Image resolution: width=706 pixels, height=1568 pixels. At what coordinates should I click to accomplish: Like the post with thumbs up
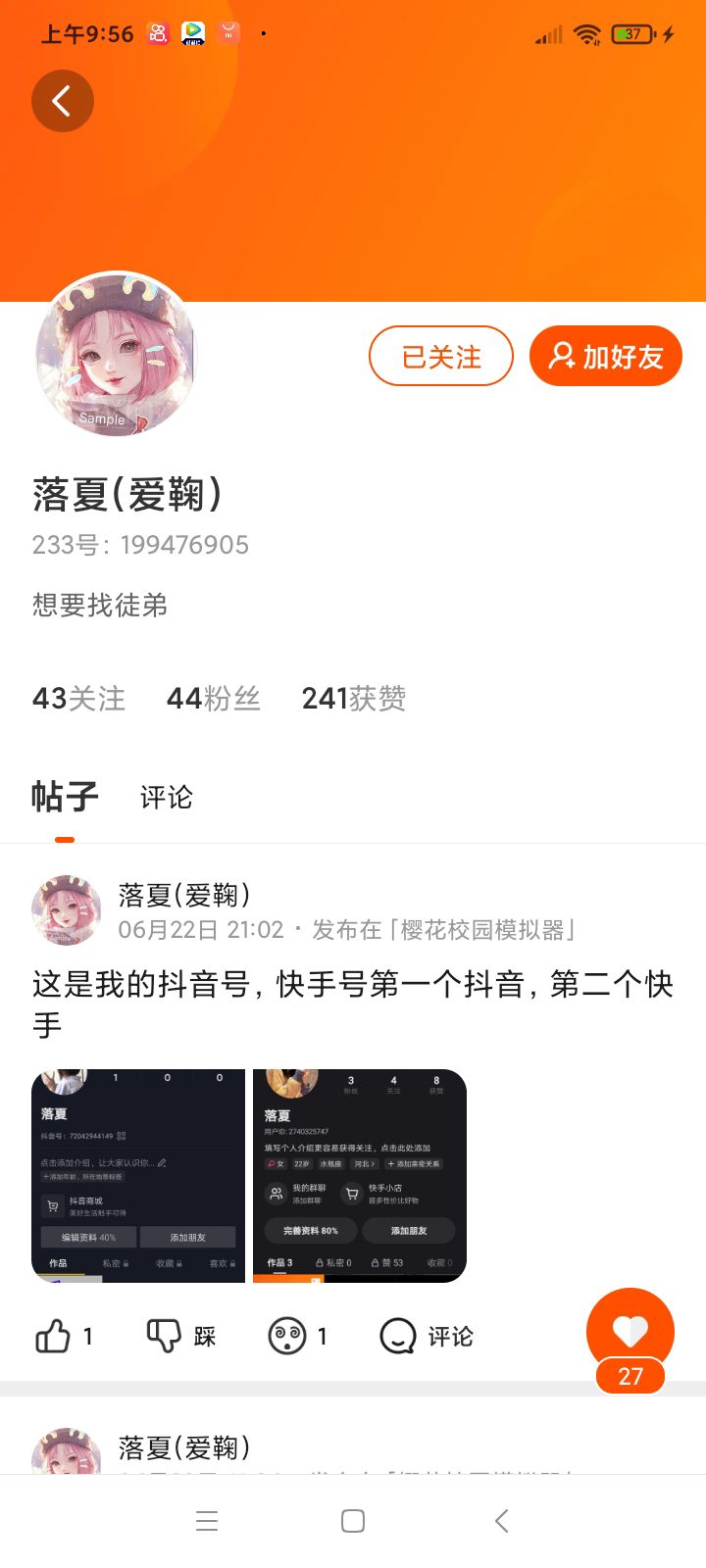[64, 1336]
